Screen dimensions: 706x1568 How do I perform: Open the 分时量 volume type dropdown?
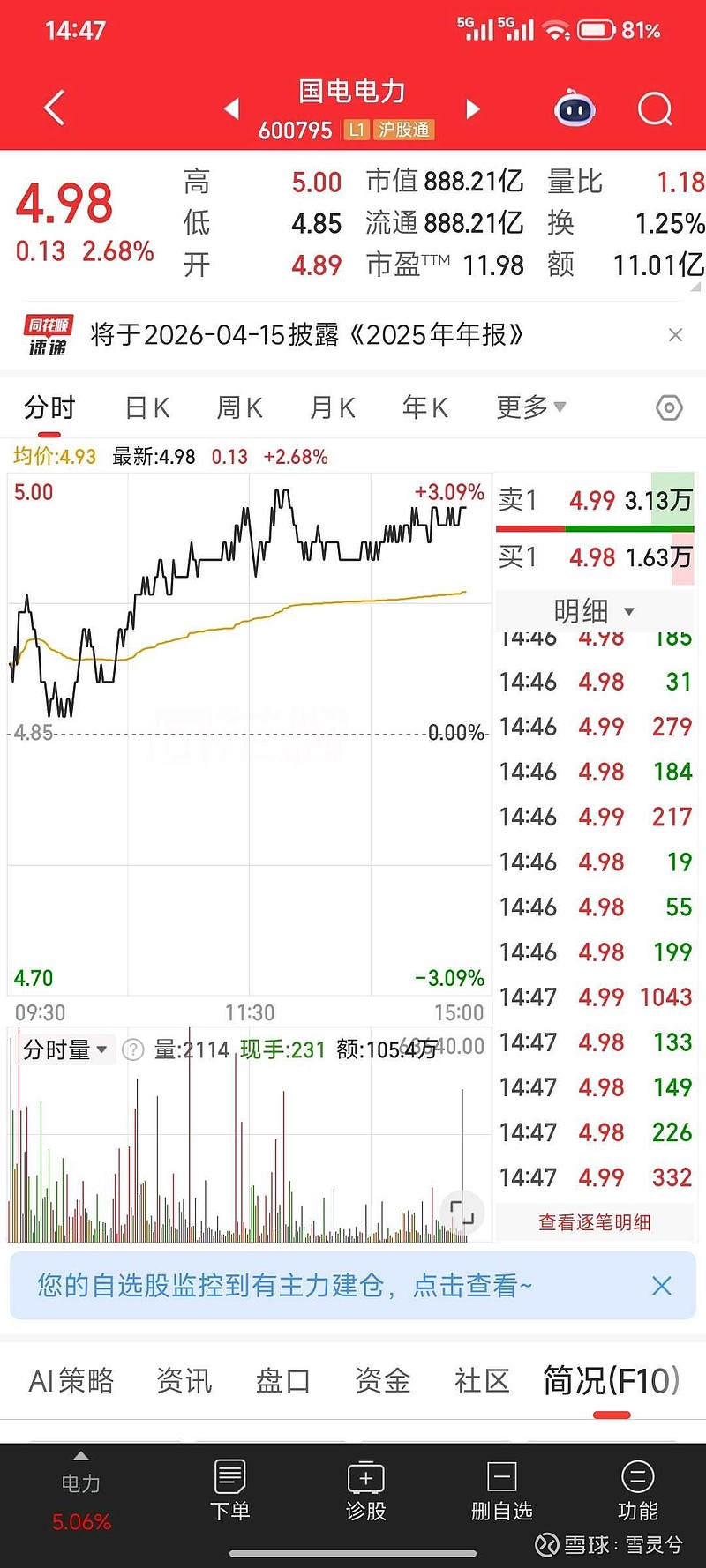(x=62, y=1050)
